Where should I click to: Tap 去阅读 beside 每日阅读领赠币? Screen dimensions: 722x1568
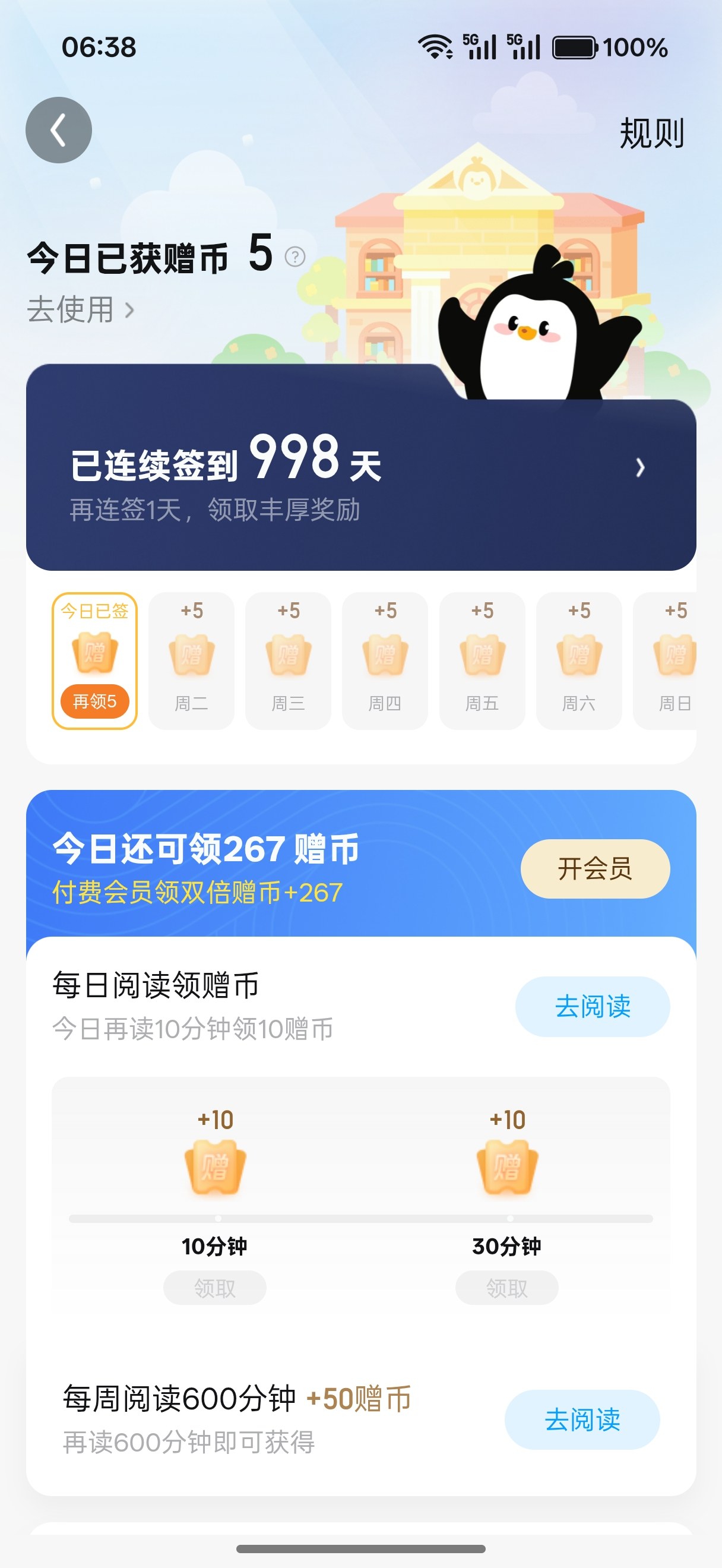592,1006
